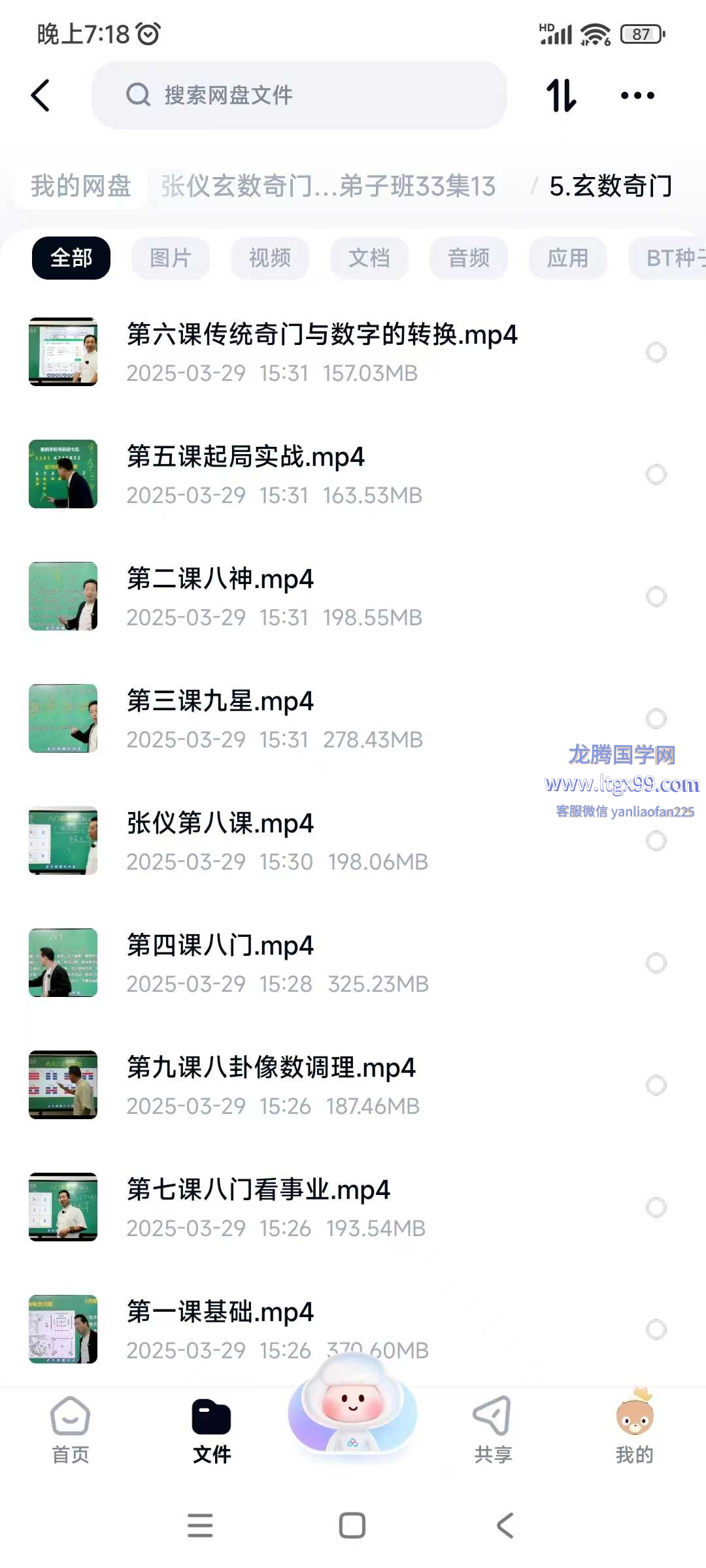Go back using the top-left arrow
Image resolution: width=706 pixels, height=1568 pixels.
click(41, 95)
